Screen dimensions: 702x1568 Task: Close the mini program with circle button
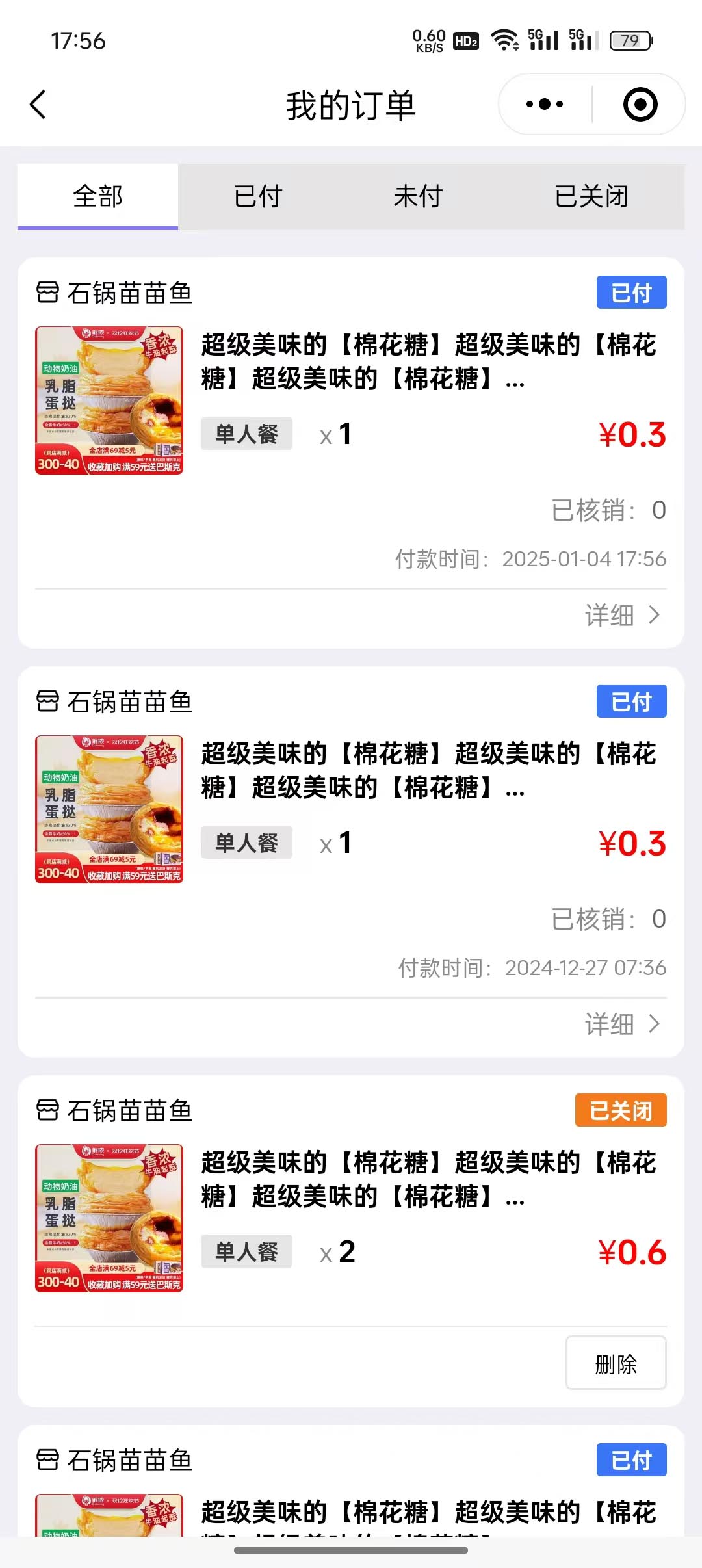tap(640, 104)
